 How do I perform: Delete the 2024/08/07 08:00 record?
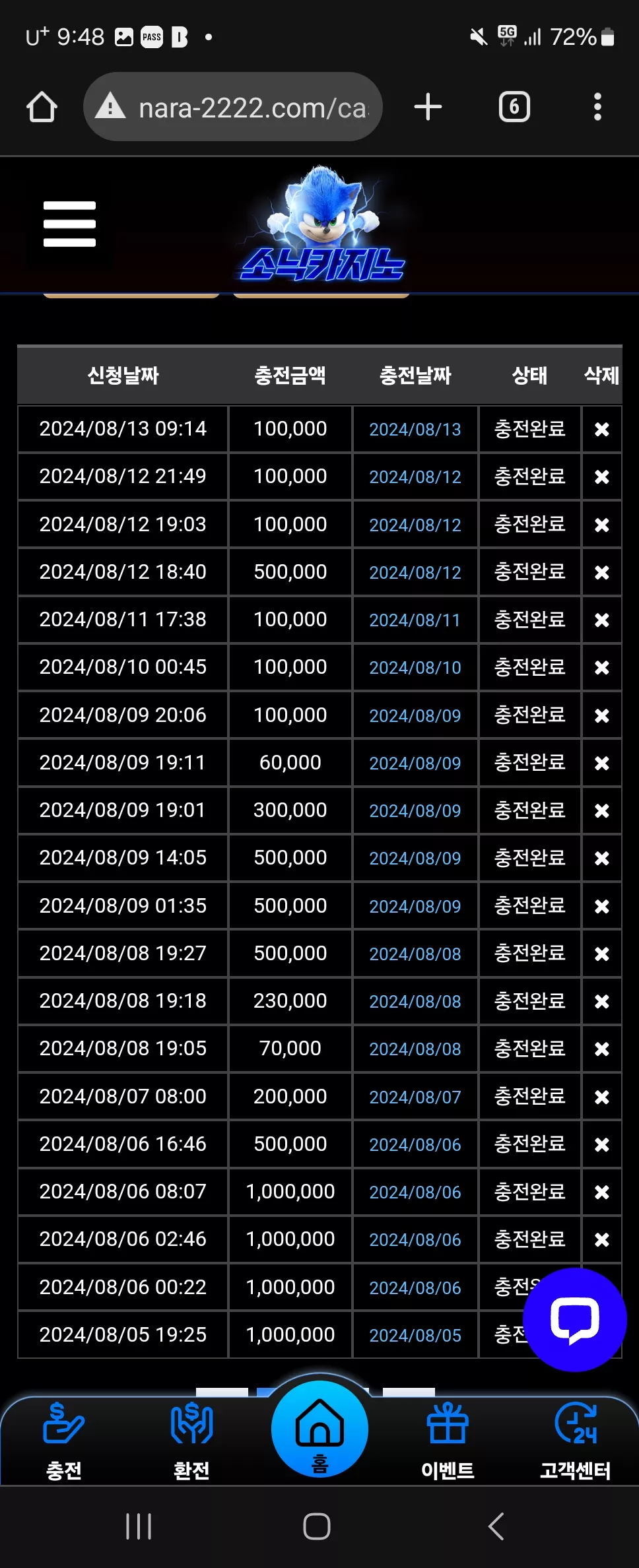601,1097
